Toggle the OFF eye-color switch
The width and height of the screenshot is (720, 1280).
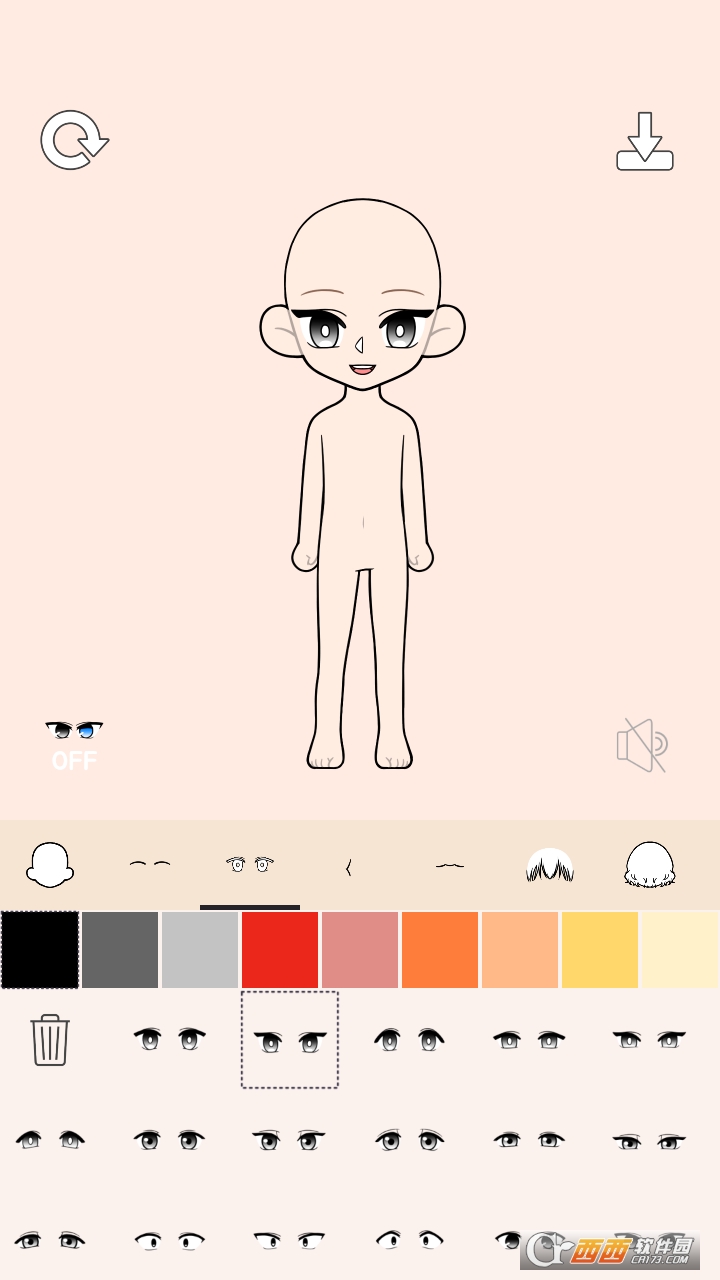point(71,741)
